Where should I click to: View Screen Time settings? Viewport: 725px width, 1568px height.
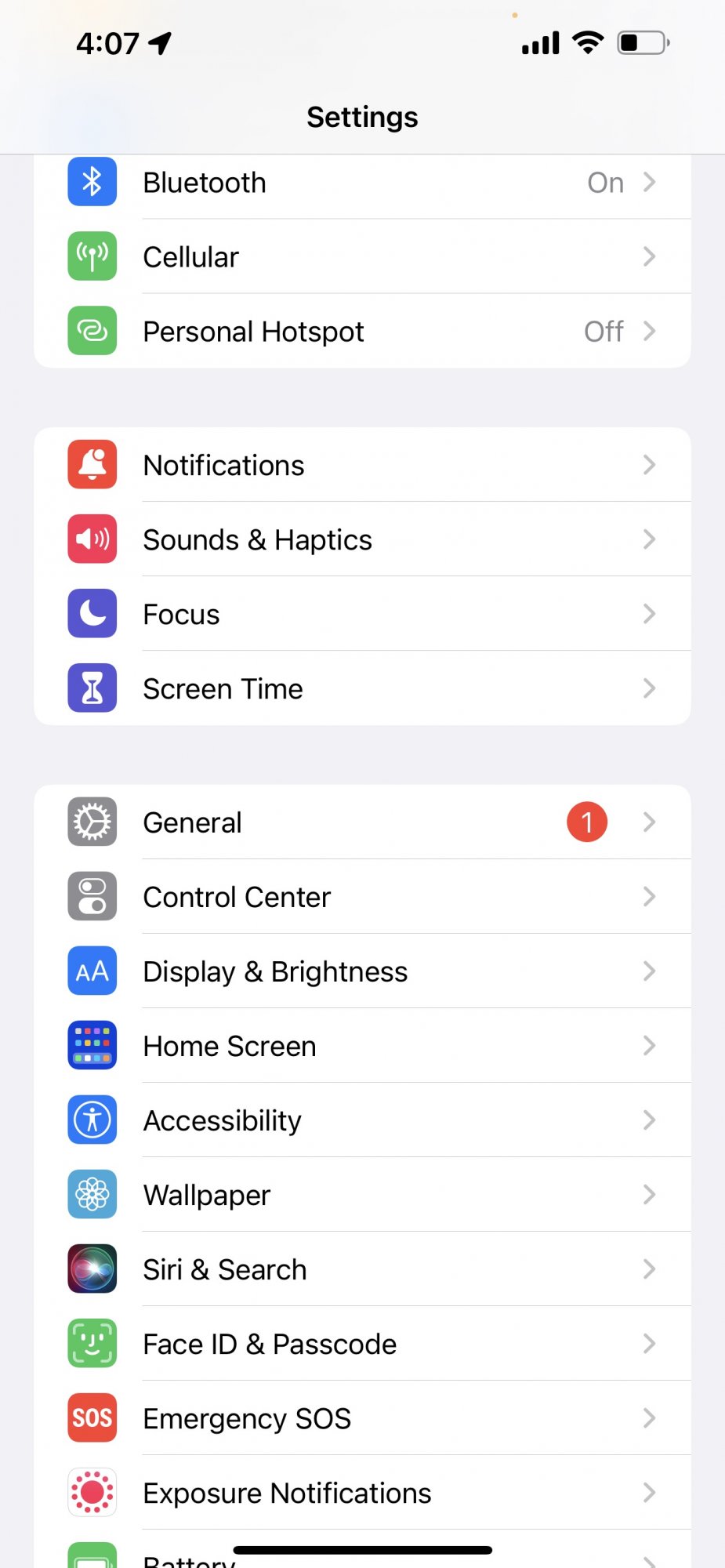coord(362,688)
